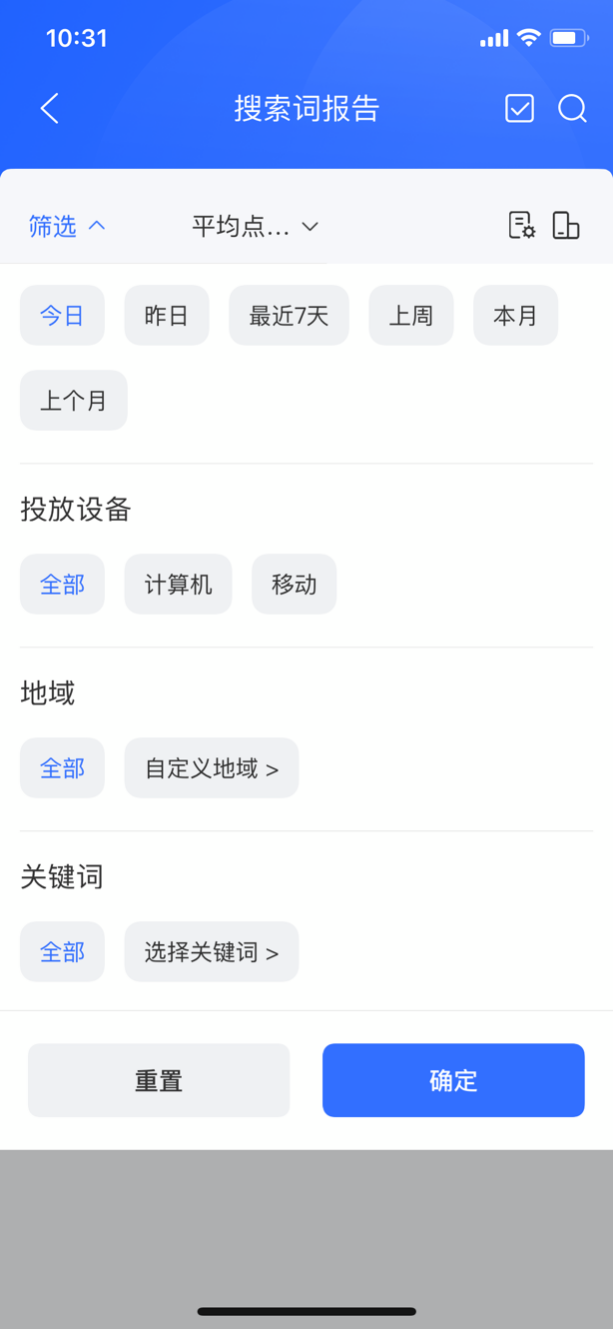Open 自定义地域 region picker
The width and height of the screenshot is (613, 1329).
click(x=211, y=768)
